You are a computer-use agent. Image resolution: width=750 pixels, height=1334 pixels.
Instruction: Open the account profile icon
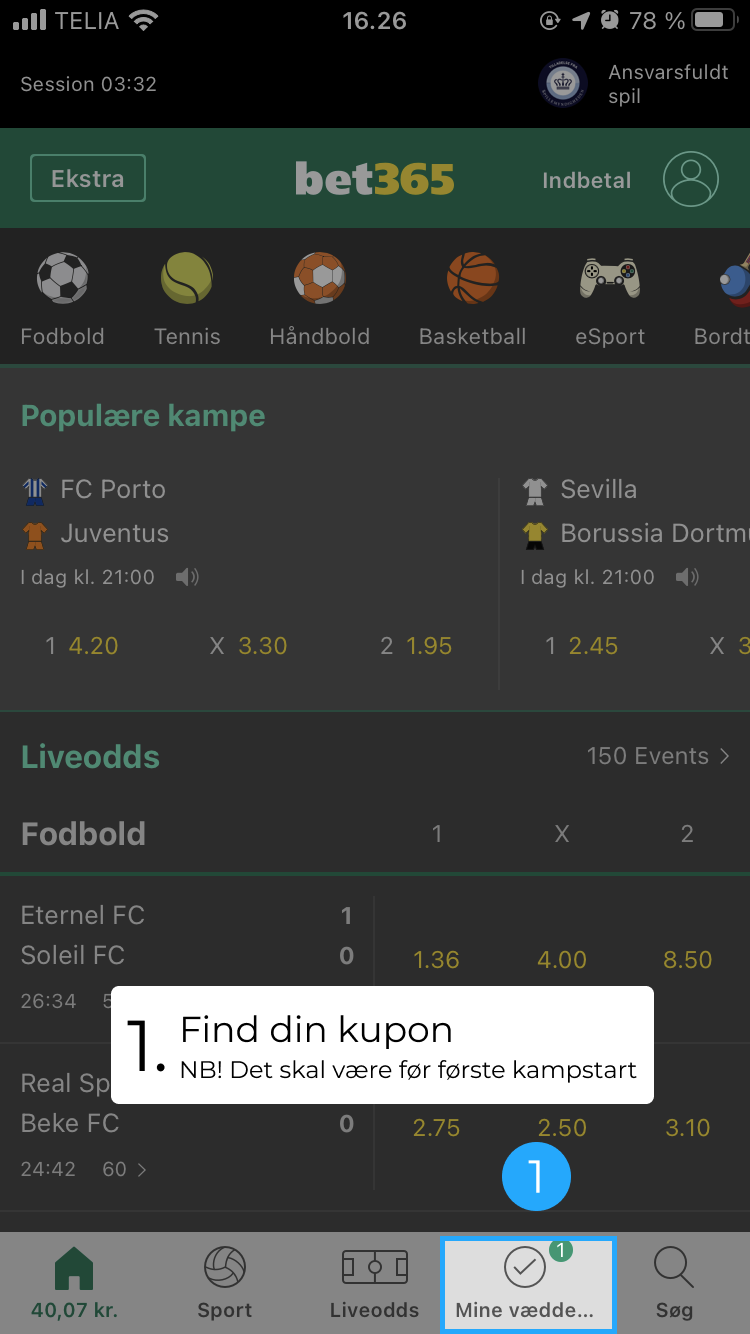tap(690, 179)
